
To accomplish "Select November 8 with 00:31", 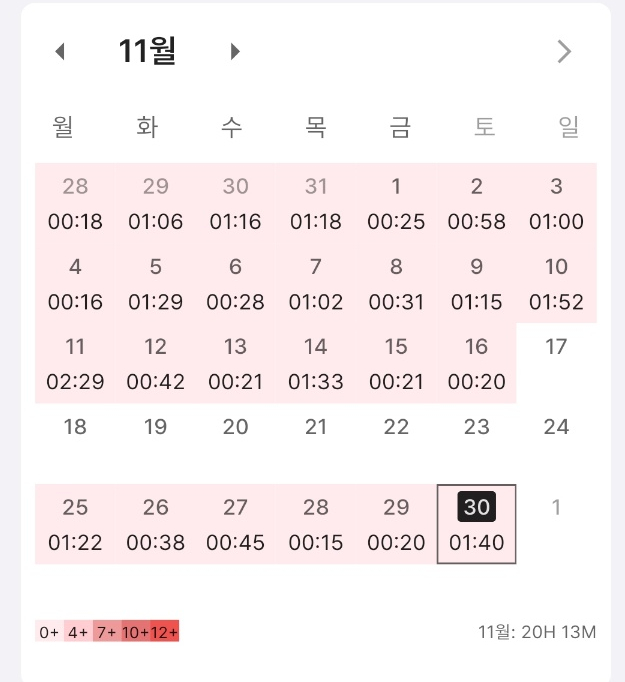I will click(x=396, y=283).
